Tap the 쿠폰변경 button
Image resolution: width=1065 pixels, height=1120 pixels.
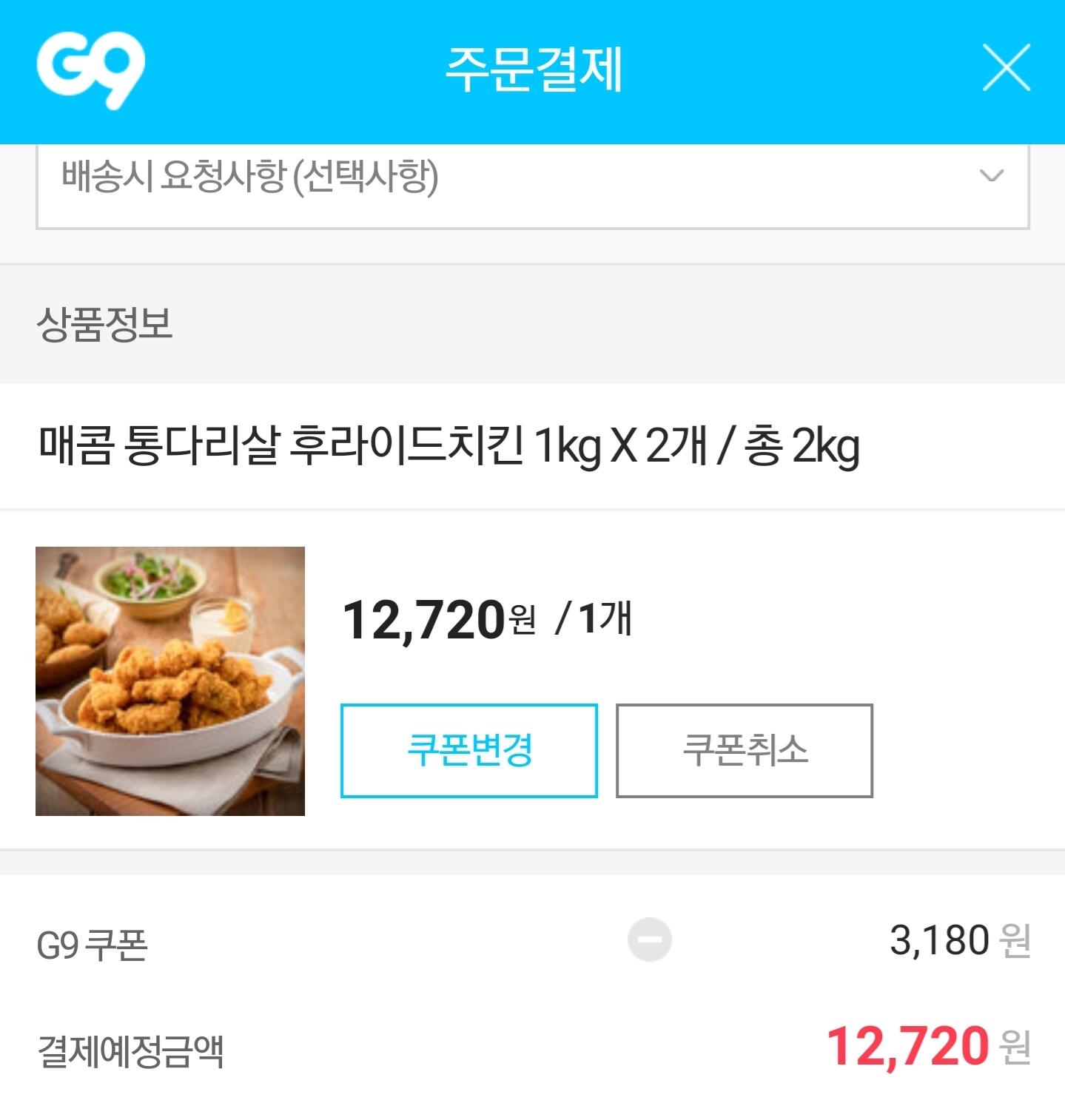469,751
